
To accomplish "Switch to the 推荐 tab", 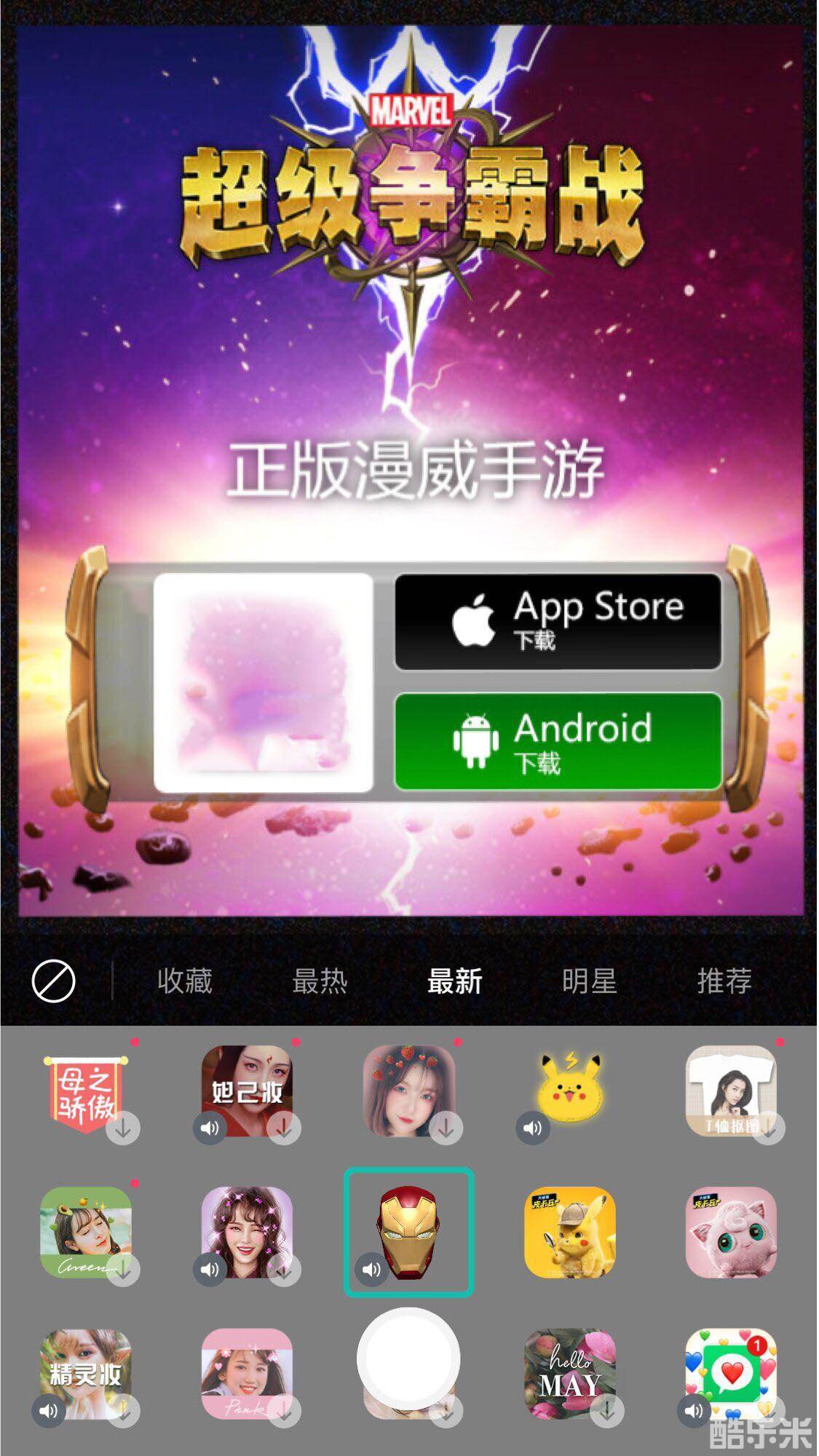I will (x=724, y=981).
